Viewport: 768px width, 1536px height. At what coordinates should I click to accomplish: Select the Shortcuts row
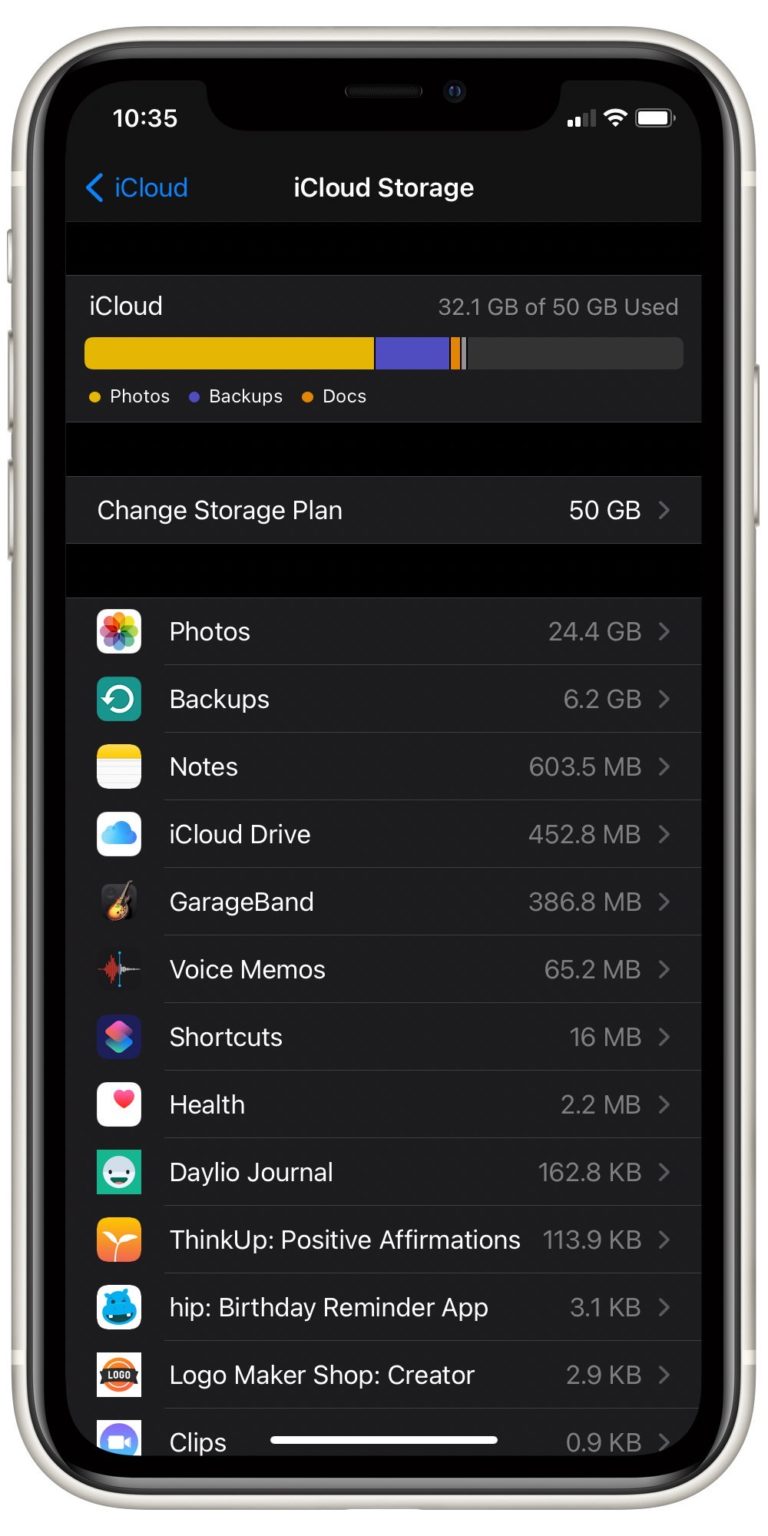point(384,1037)
